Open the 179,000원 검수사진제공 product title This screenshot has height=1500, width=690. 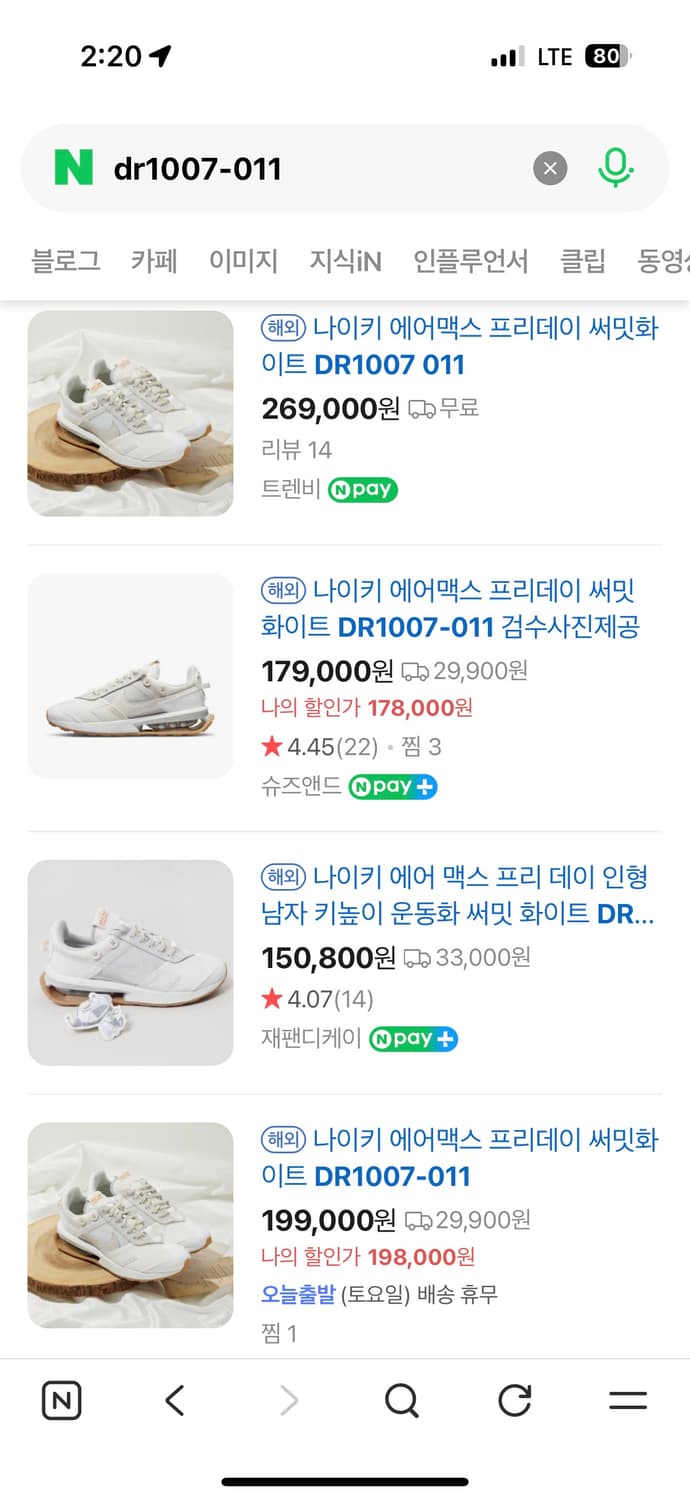coord(450,609)
